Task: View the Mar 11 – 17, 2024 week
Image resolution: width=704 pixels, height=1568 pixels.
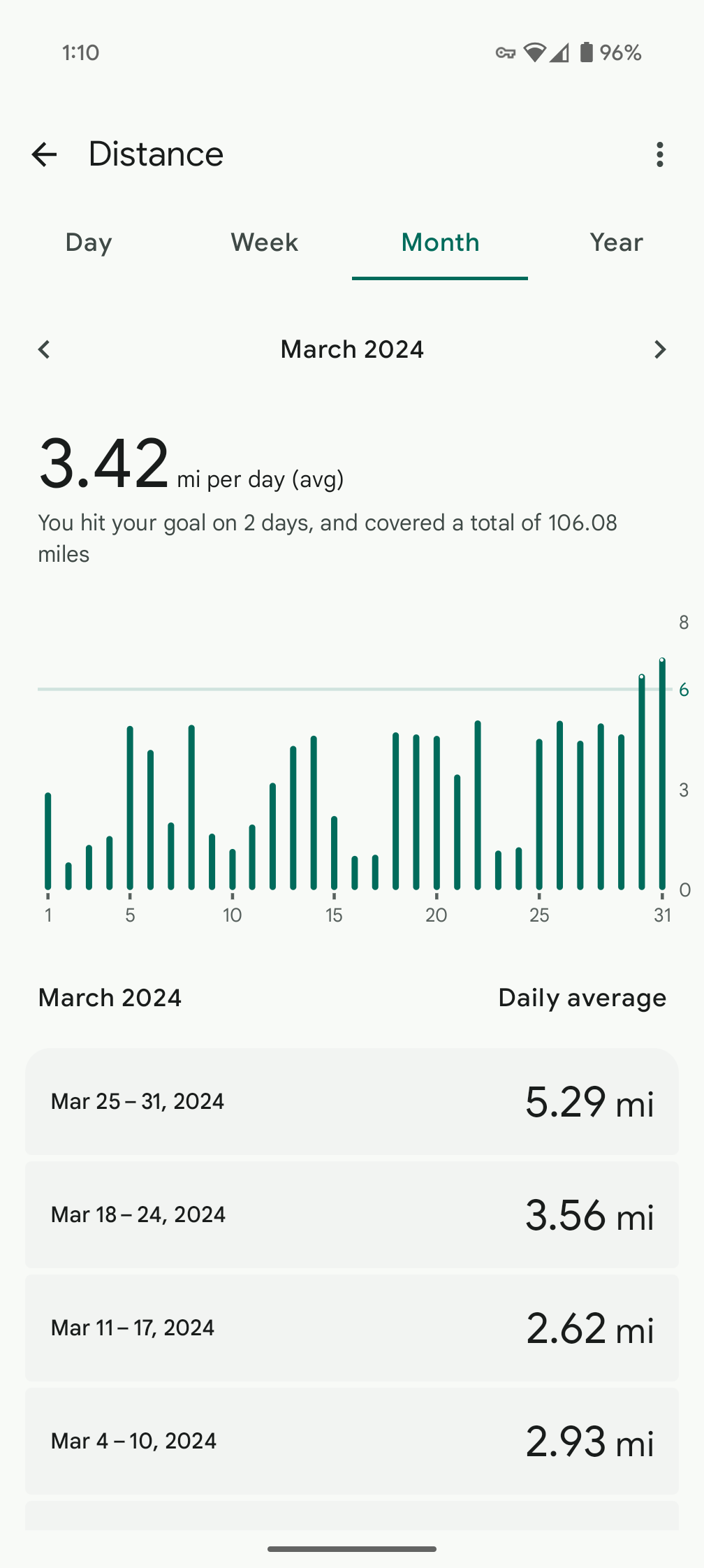Action: [352, 1328]
